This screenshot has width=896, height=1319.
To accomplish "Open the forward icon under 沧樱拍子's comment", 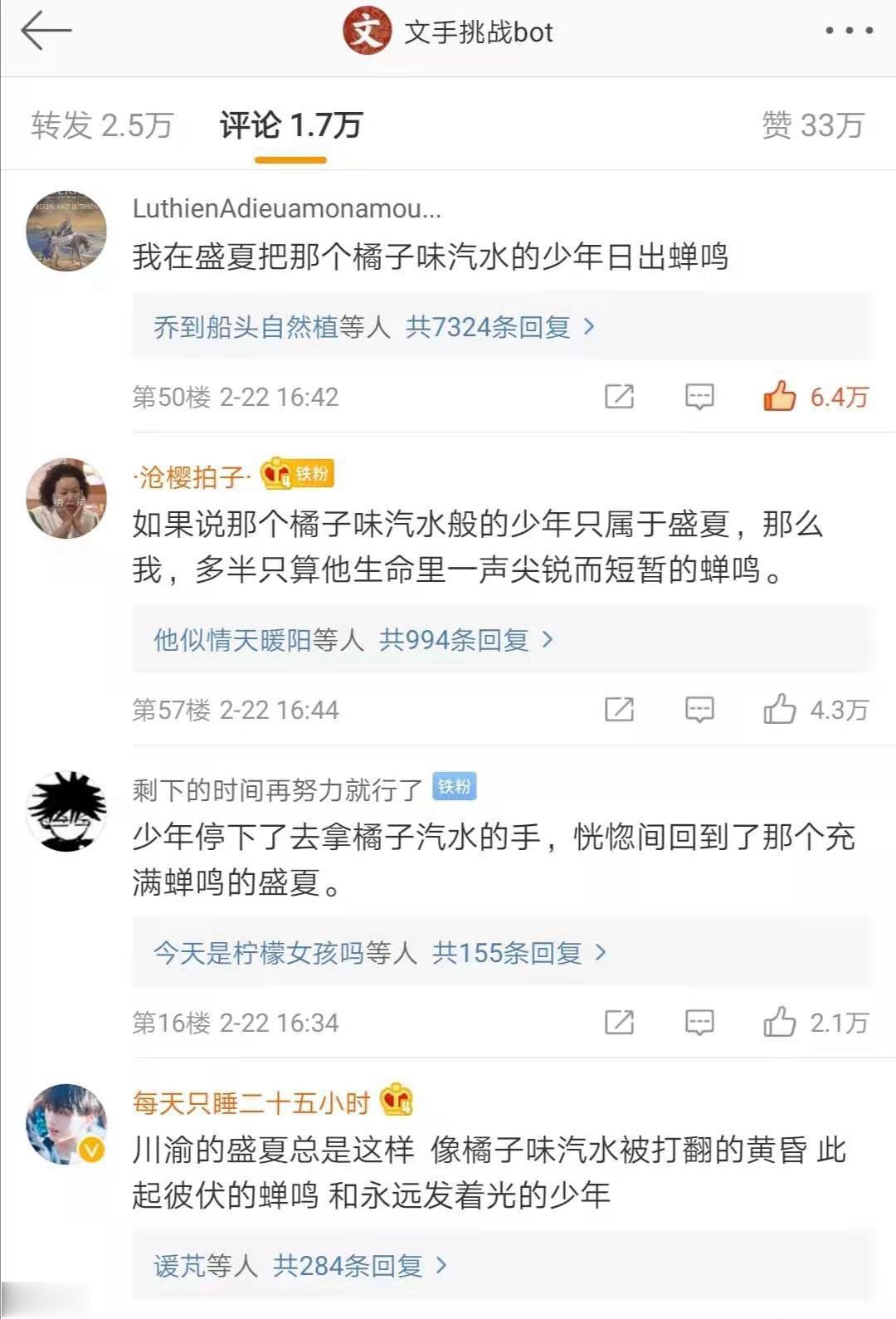I will click(618, 710).
